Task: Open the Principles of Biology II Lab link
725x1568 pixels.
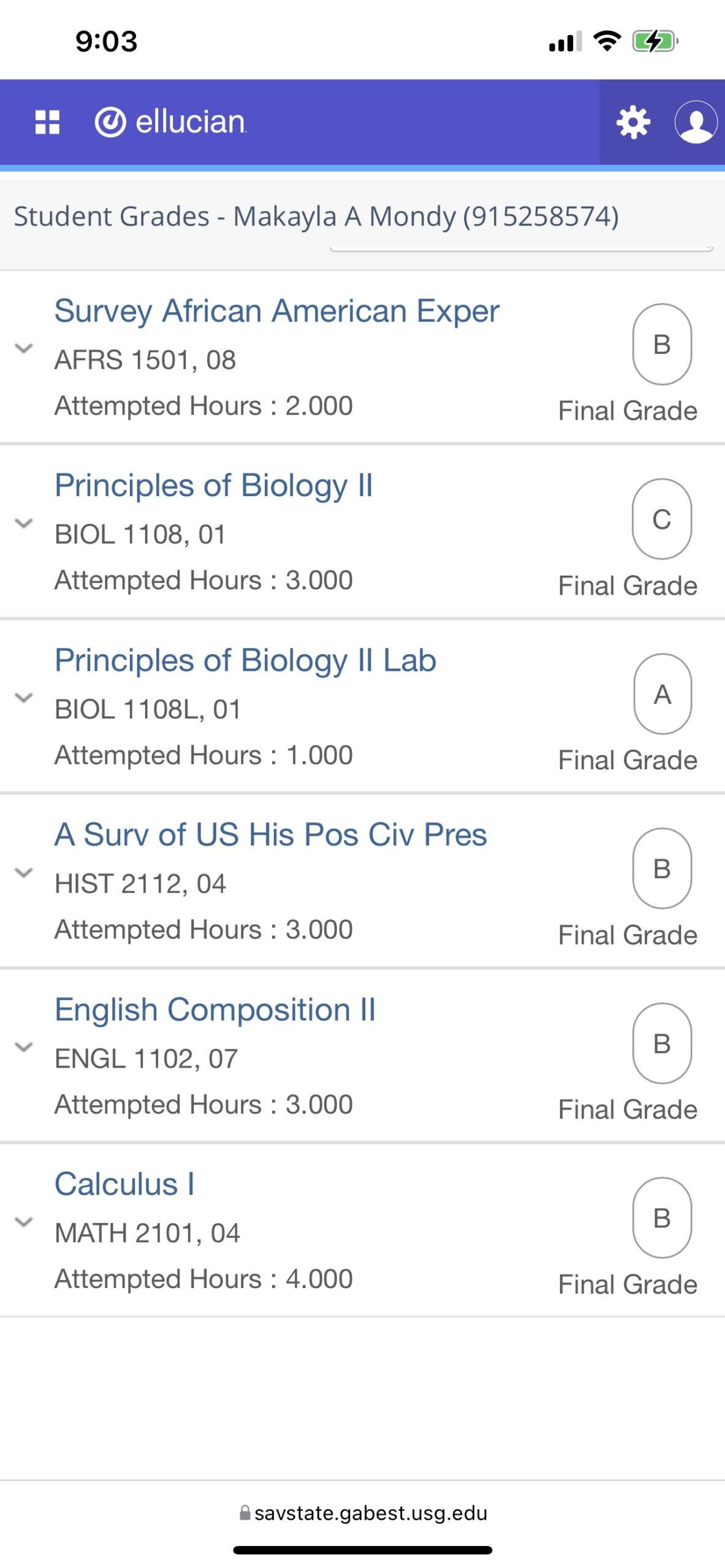Action: click(x=245, y=660)
